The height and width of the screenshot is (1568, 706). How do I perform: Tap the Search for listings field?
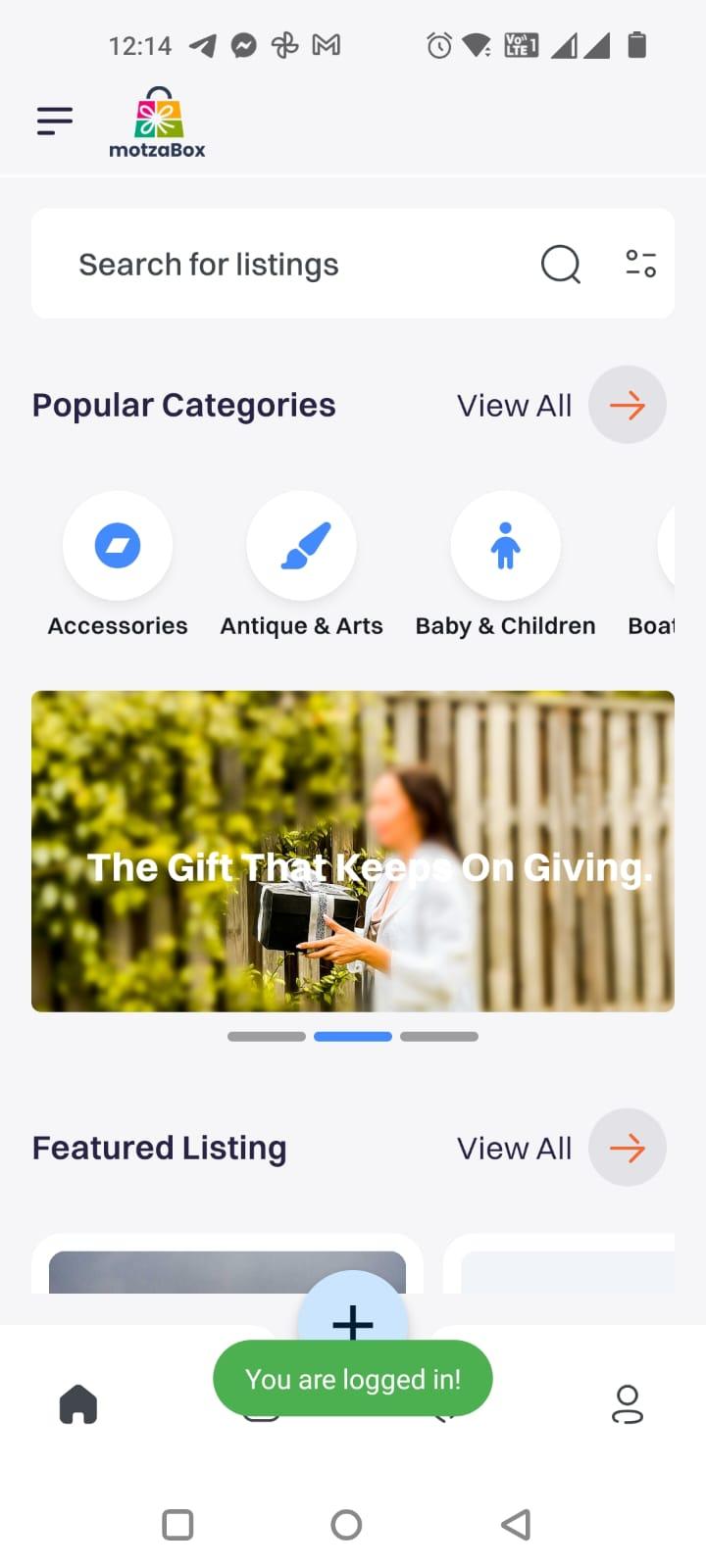(294, 265)
